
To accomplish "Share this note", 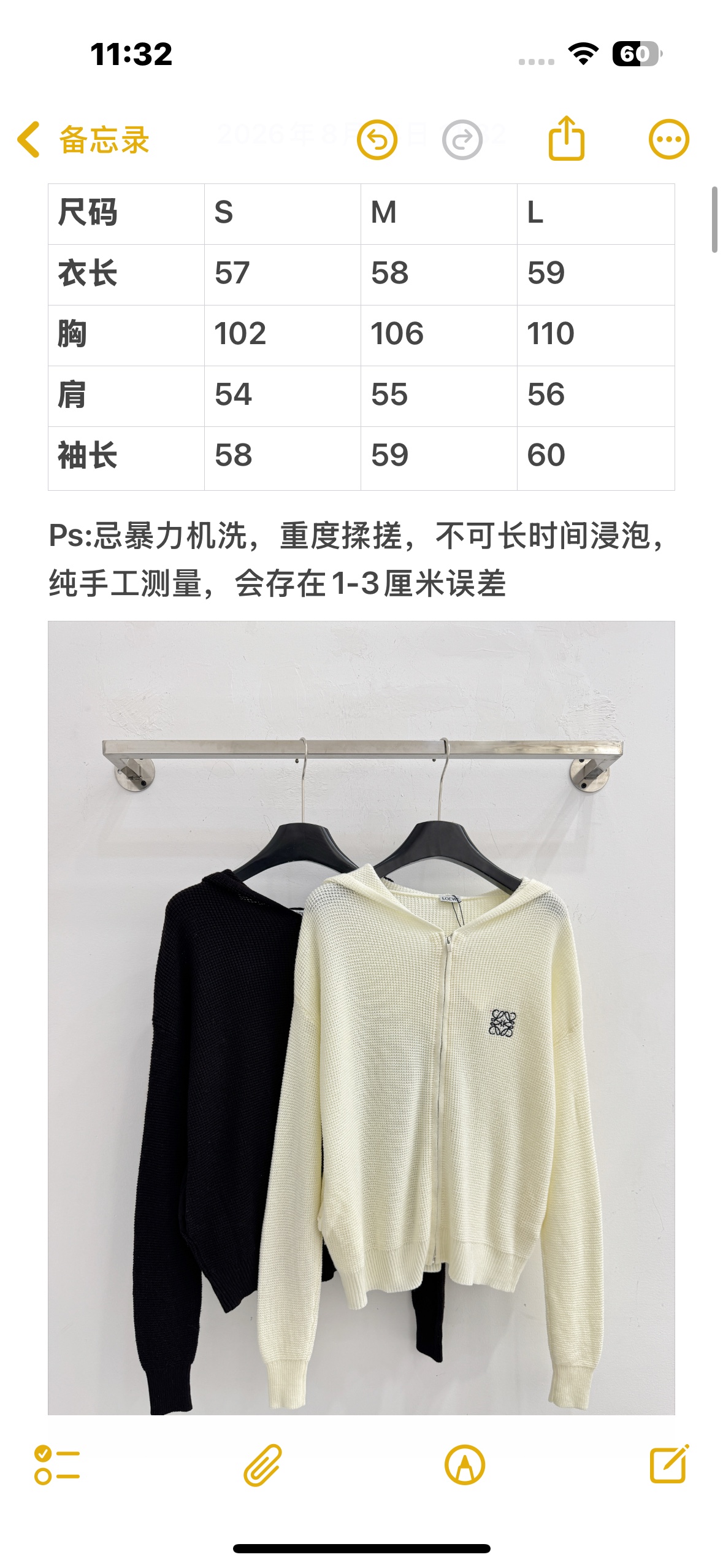I will coord(566,138).
